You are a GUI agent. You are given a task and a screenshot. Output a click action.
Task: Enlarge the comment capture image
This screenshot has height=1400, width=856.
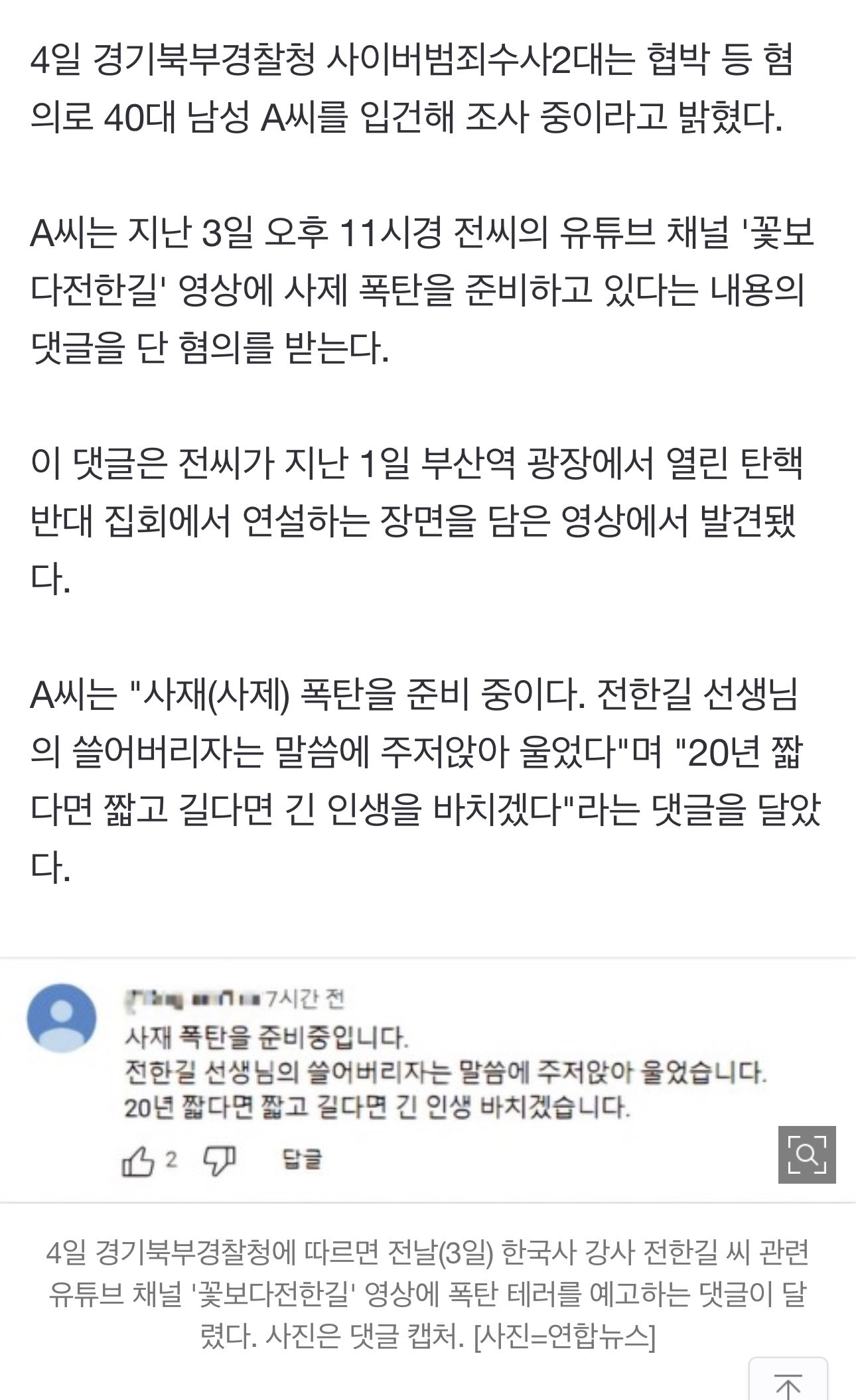(806, 1155)
